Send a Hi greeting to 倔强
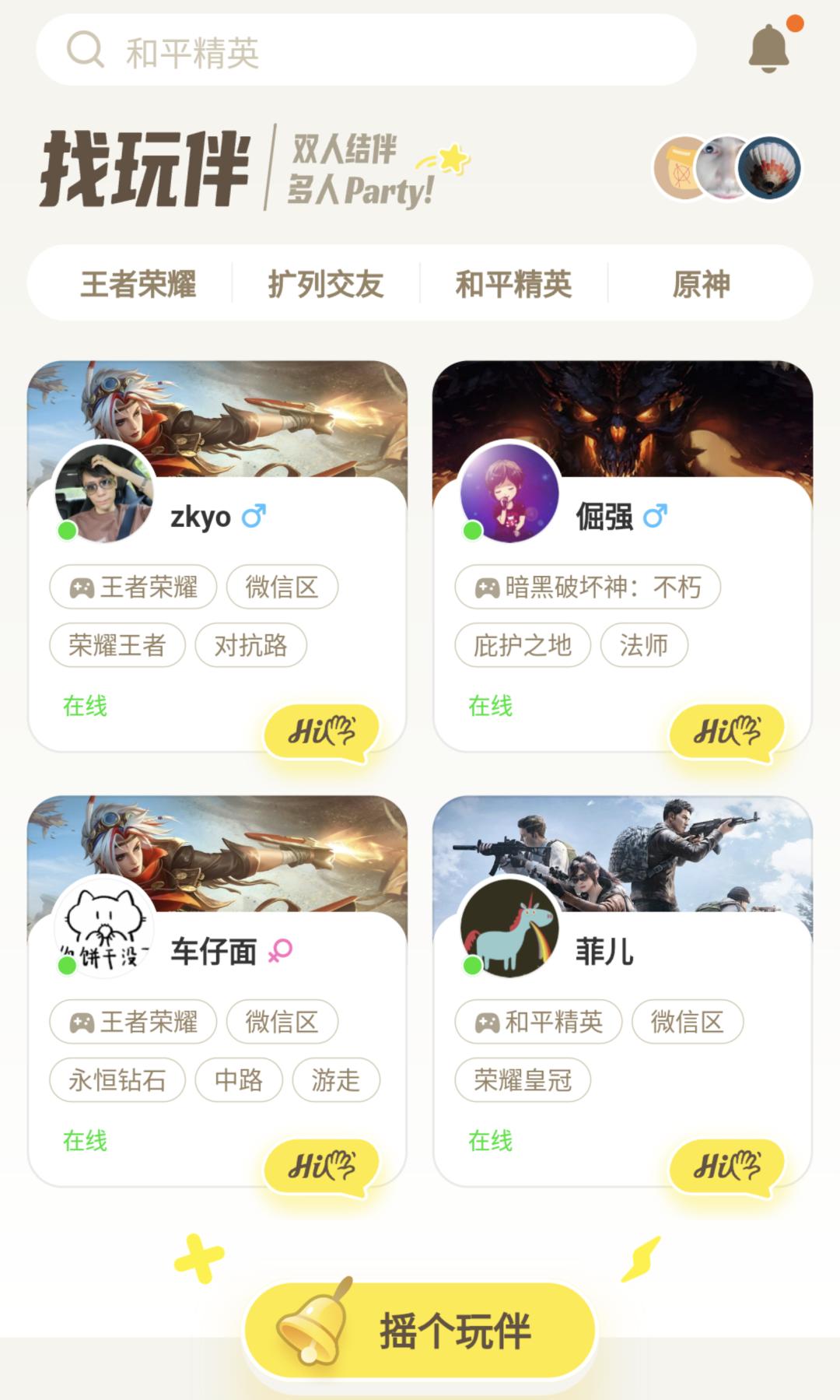 click(727, 732)
